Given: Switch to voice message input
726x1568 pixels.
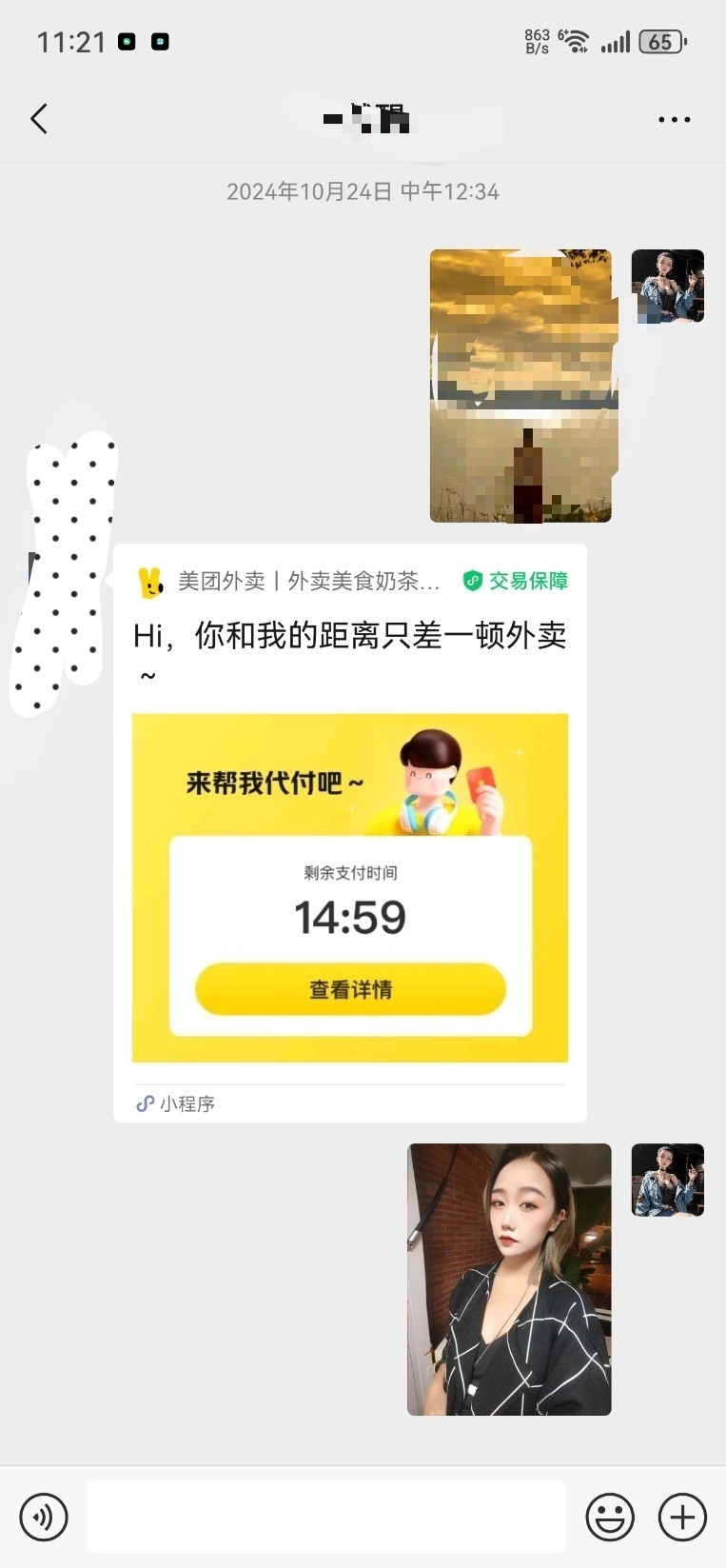Looking at the screenshot, I should point(44,1517).
